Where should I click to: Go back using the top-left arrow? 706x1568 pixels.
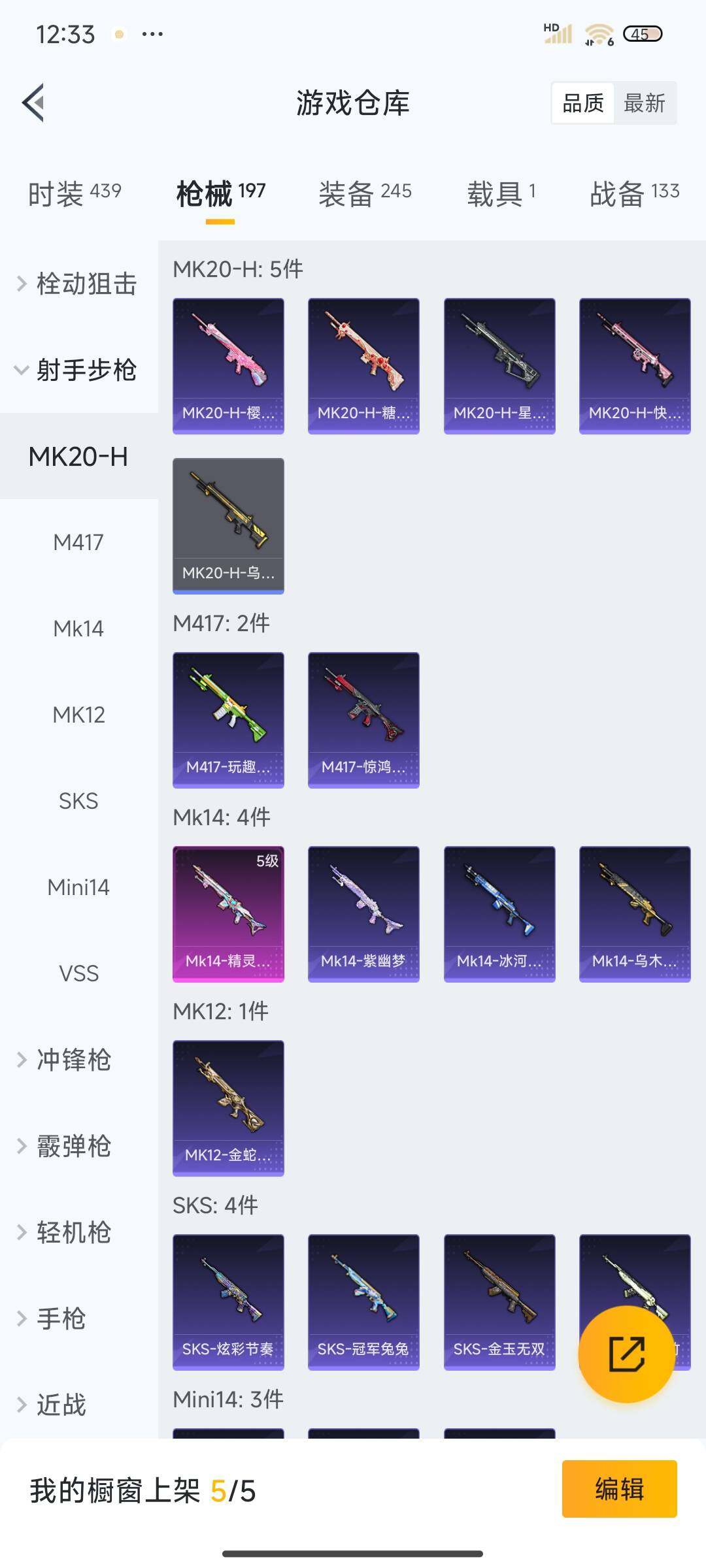coord(34,103)
